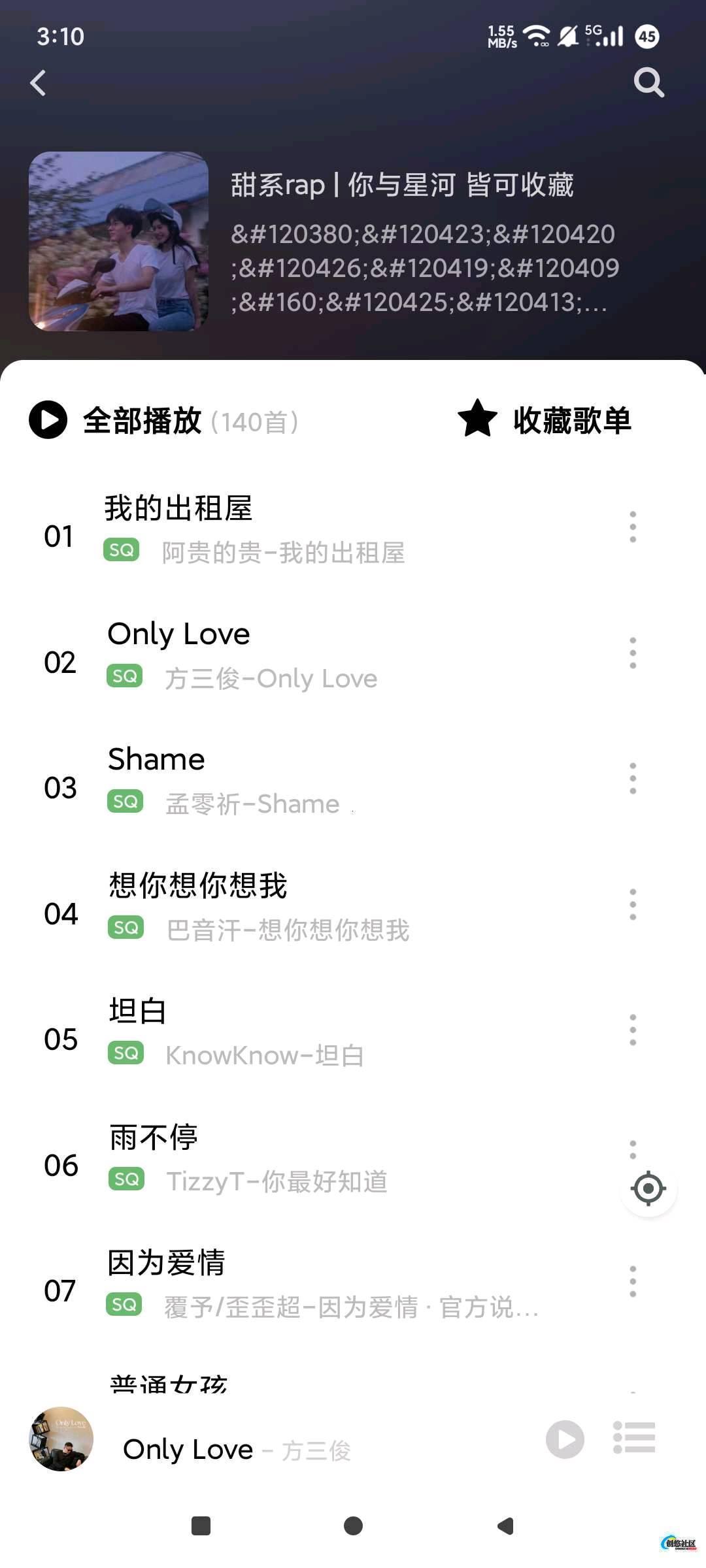Open the play queue list icon

tap(634, 1438)
